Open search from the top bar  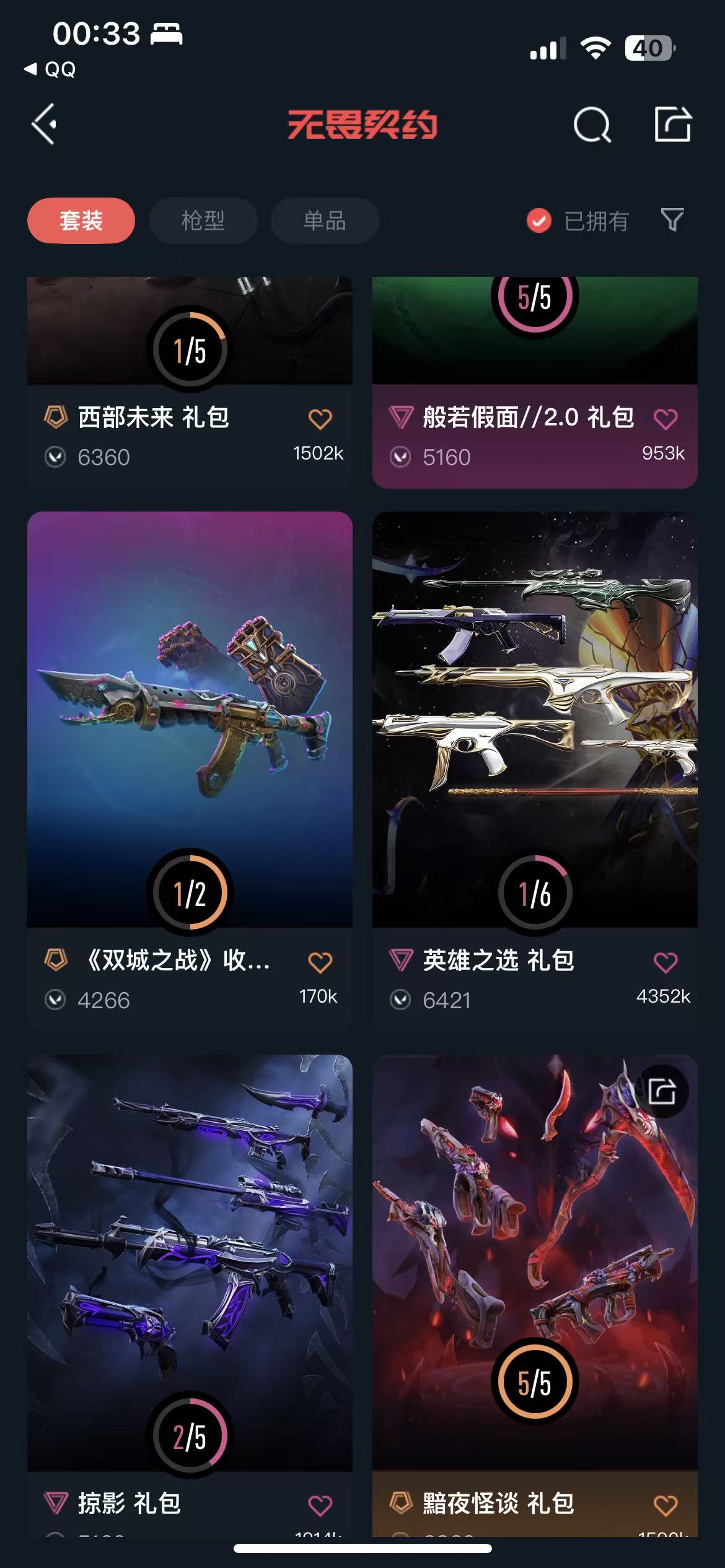[x=592, y=125]
